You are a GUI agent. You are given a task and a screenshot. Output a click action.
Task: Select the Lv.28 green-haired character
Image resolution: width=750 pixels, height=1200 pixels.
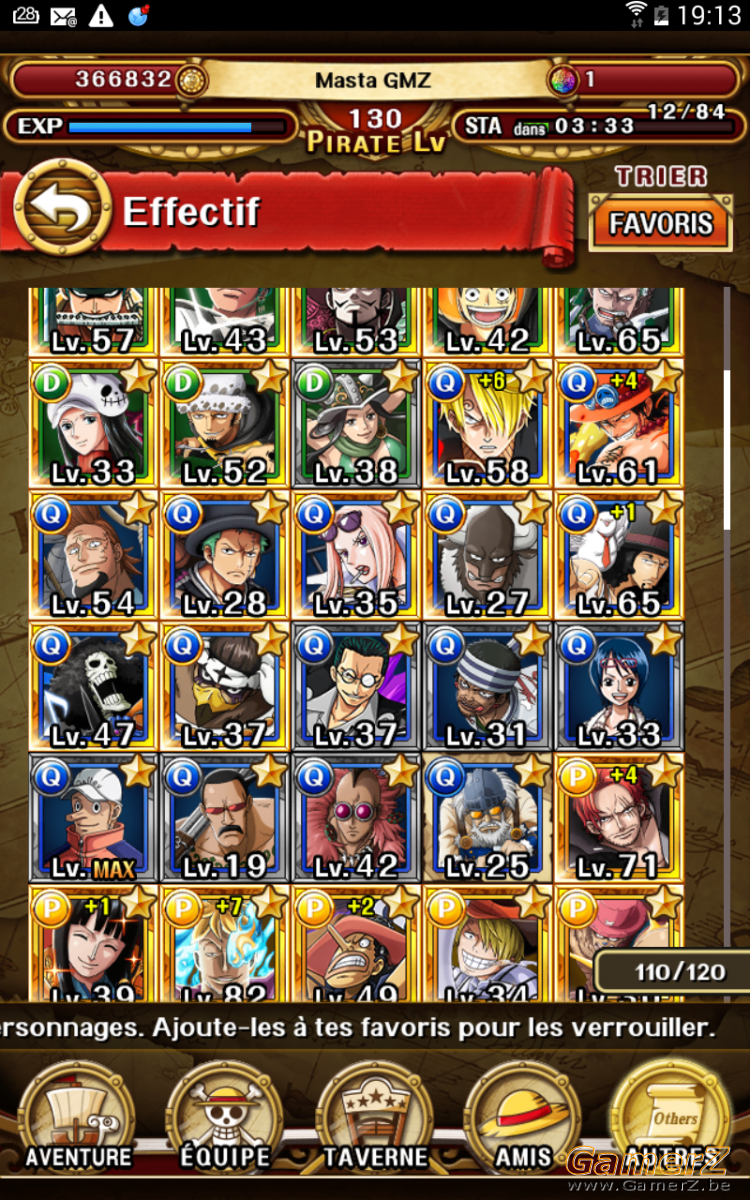click(225, 556)
